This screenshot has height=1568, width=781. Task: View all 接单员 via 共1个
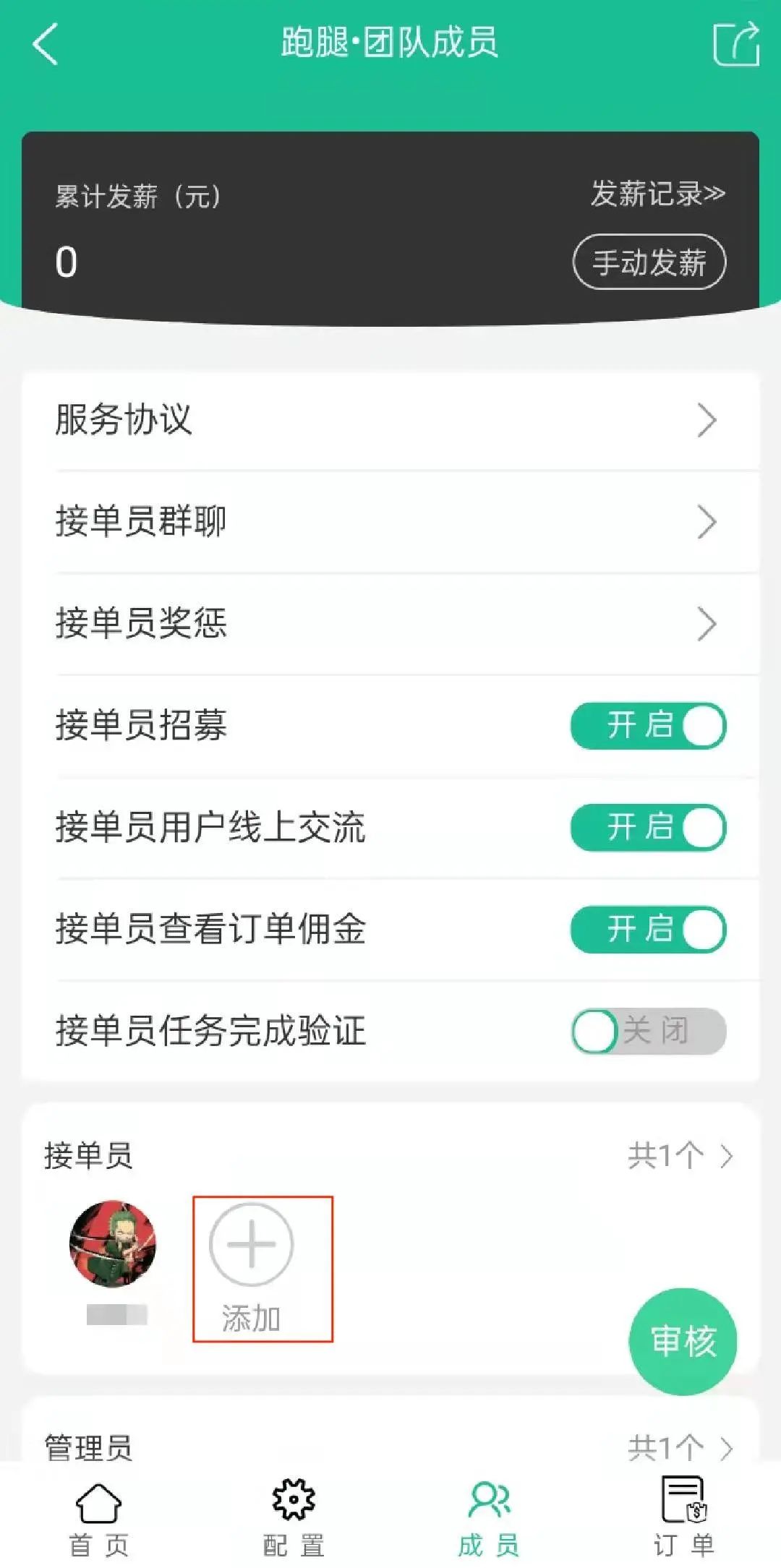point(680,1156)
